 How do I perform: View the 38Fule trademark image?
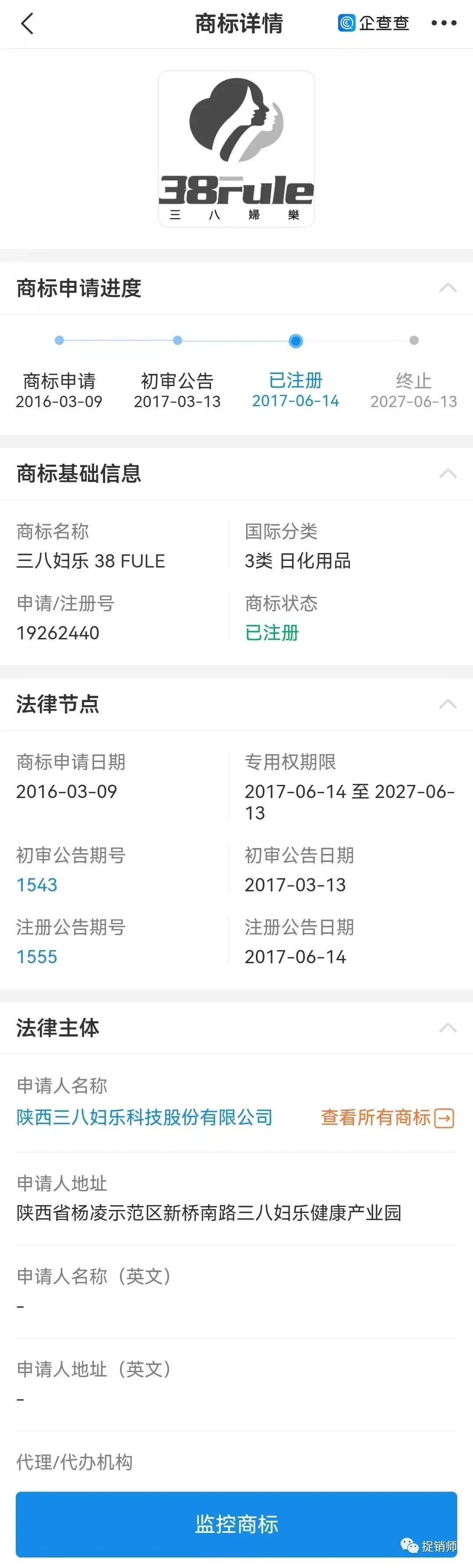[x=236, y=149]
